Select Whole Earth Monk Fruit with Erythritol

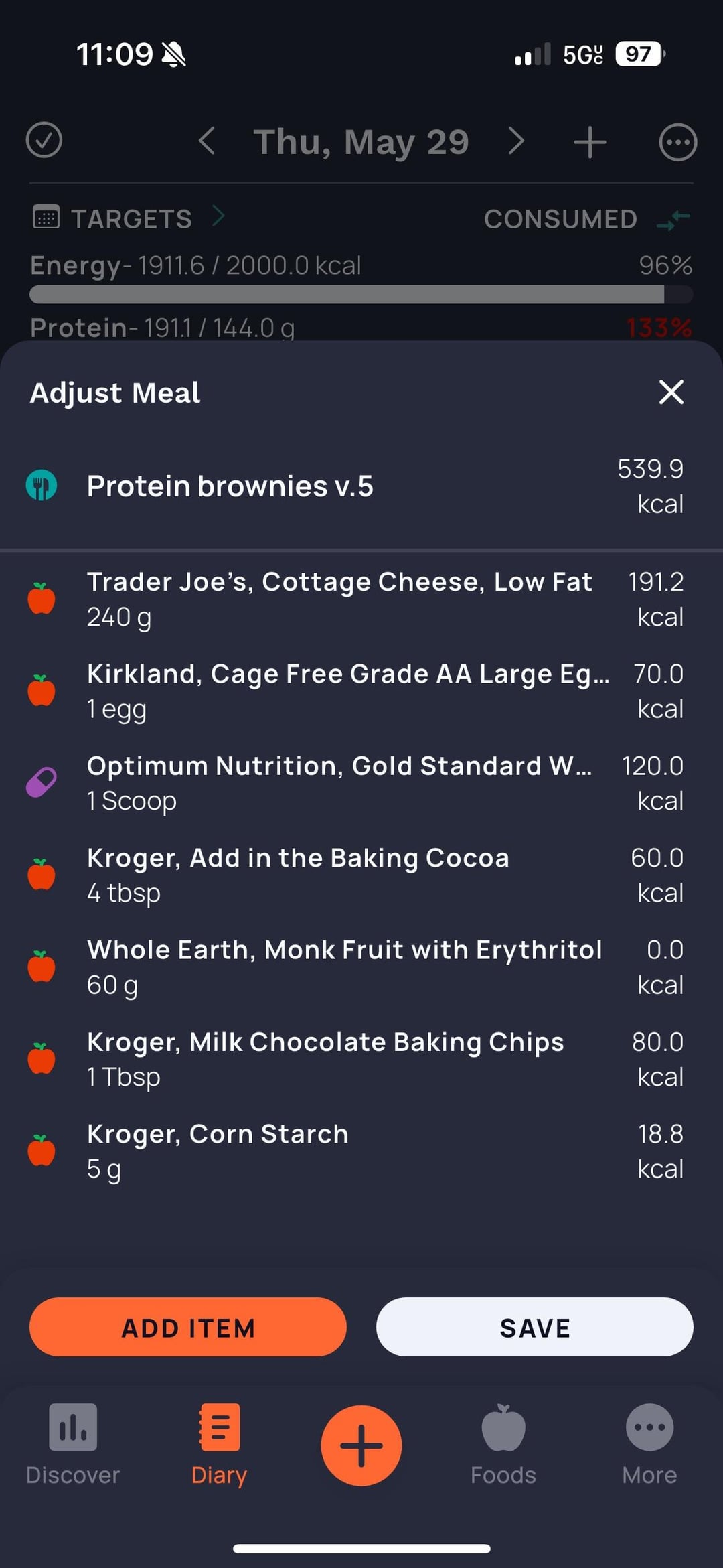coord(361,967)
